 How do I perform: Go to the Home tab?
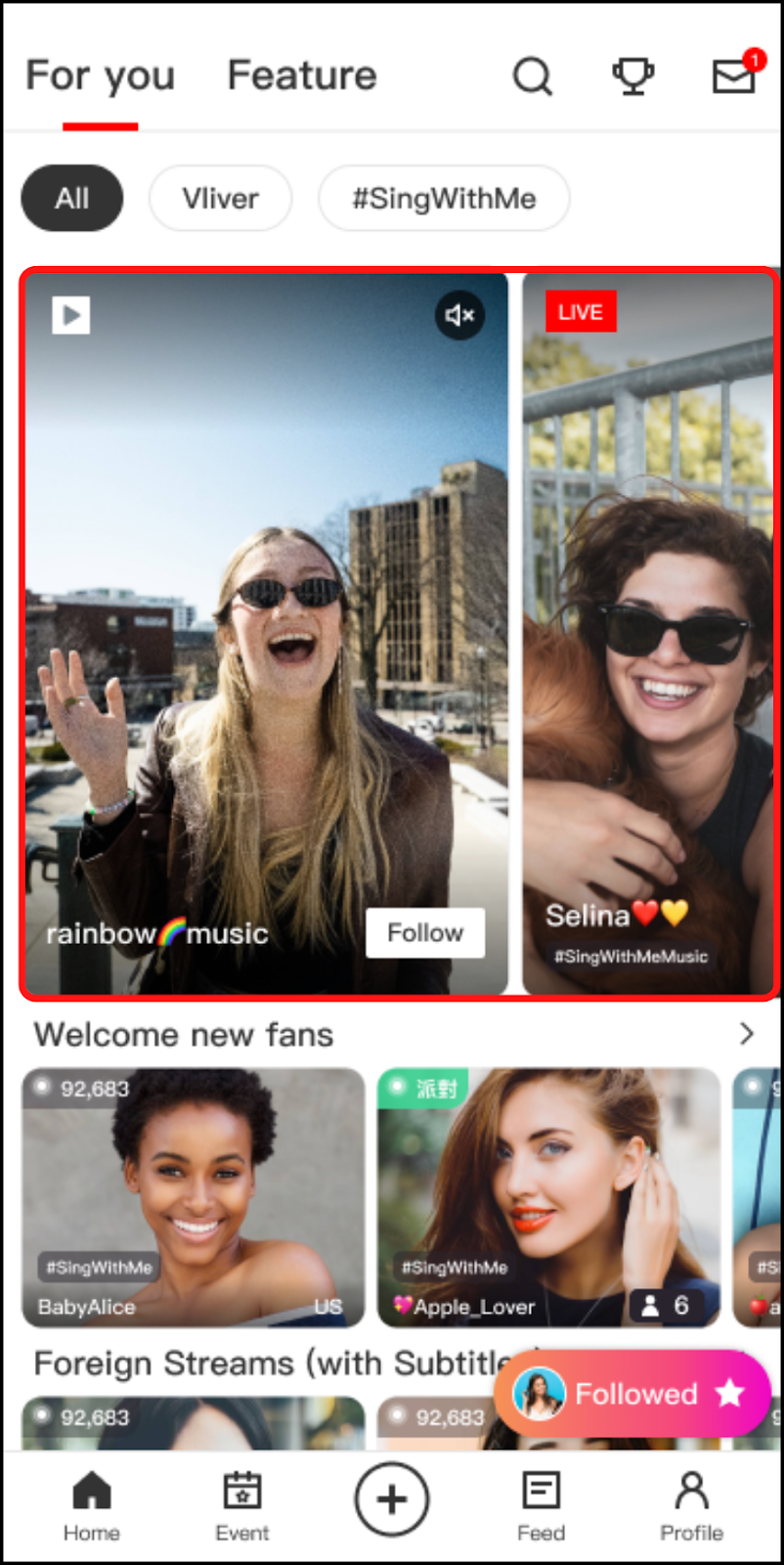92,1506
